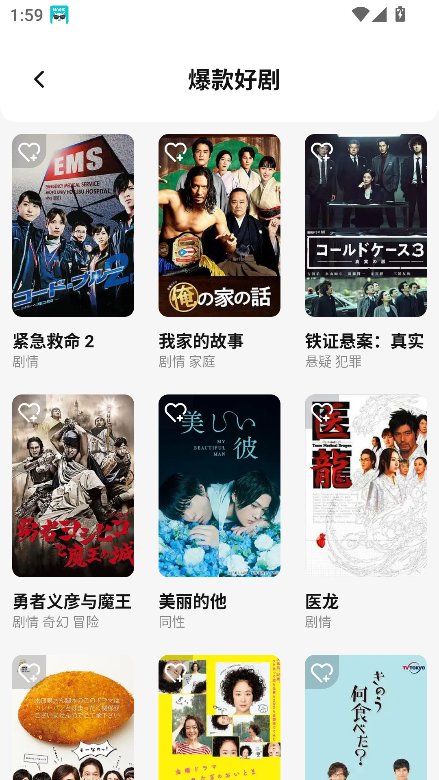Add 勇者义彦与魔王 to favorites
This screenshot has width=439, height=780.
click(x=29, y=412)
